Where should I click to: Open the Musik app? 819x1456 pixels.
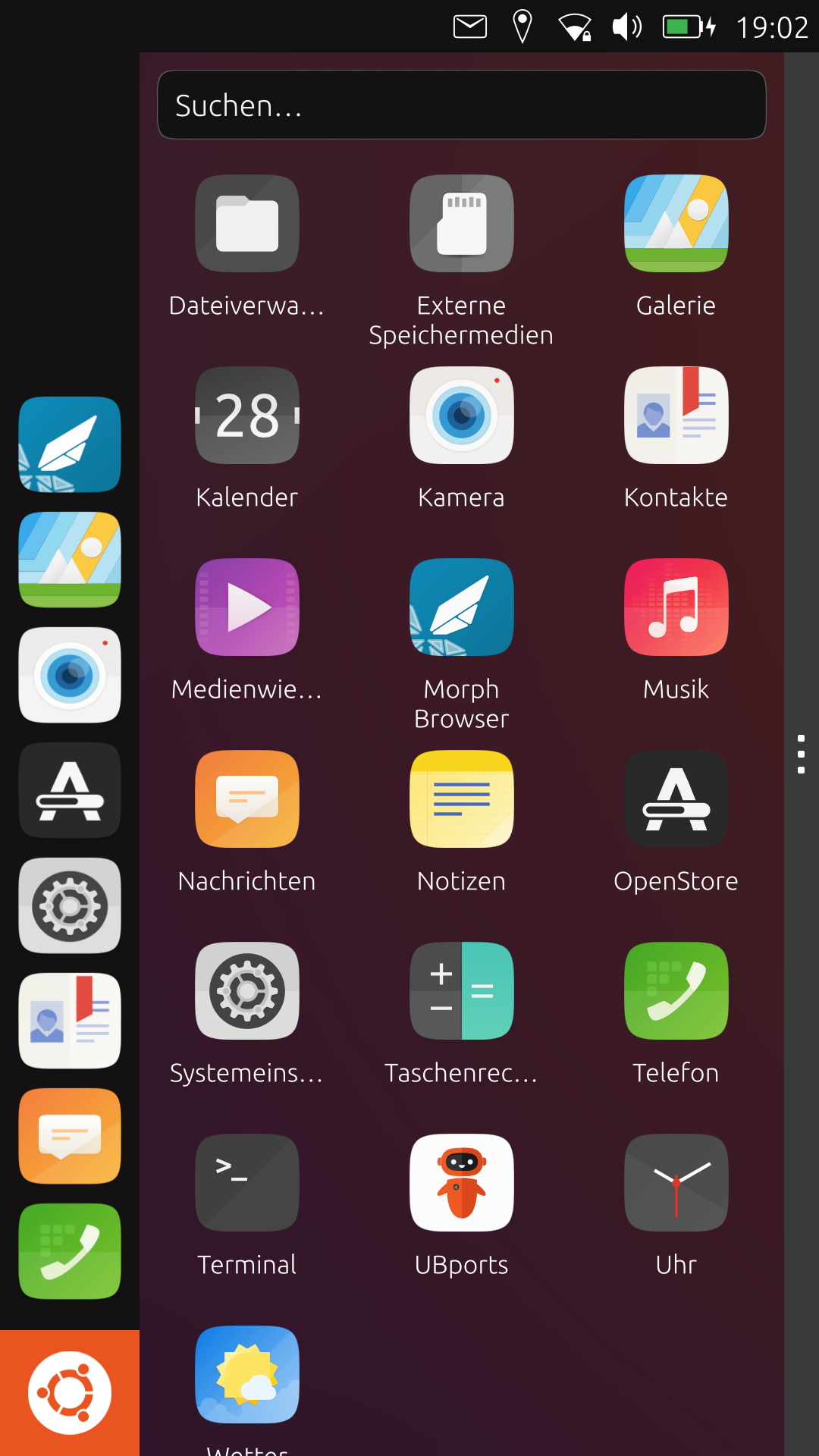click(676, 607)
